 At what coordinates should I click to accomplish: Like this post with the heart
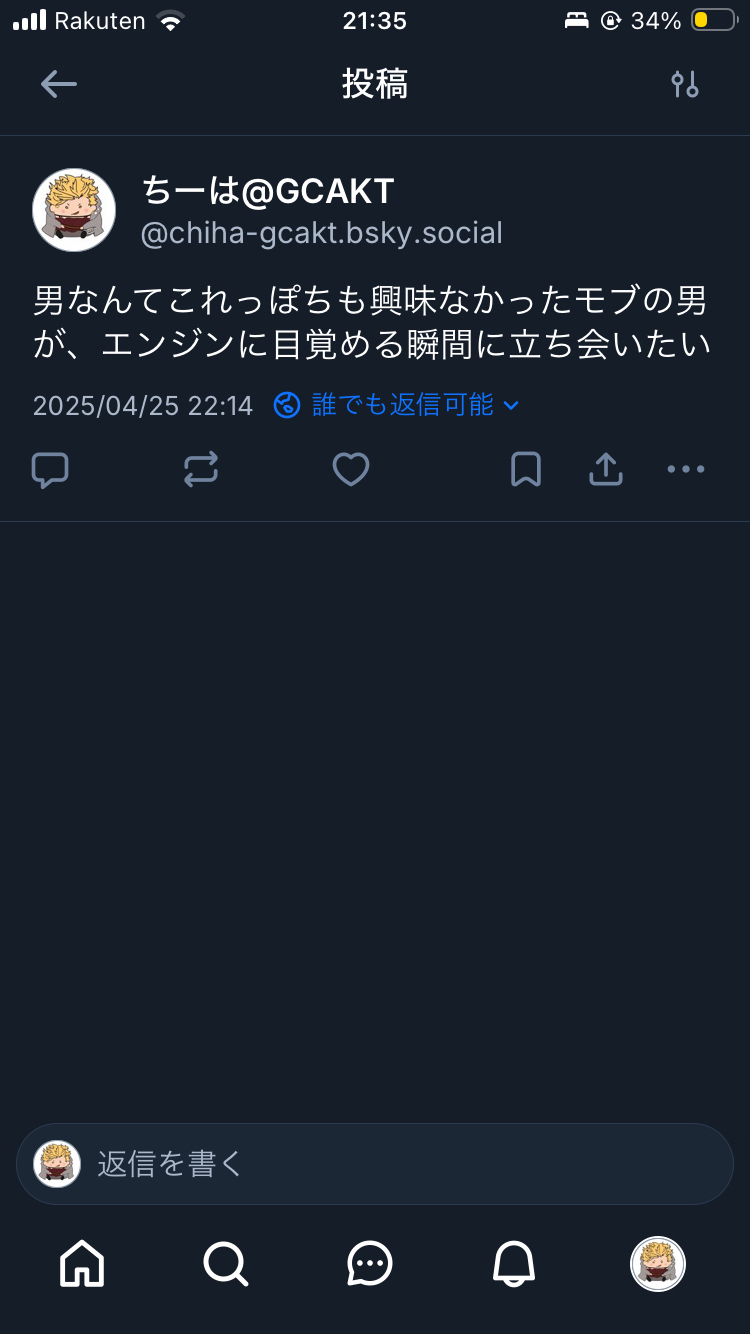pyautogui.click(x=351, y=469)
